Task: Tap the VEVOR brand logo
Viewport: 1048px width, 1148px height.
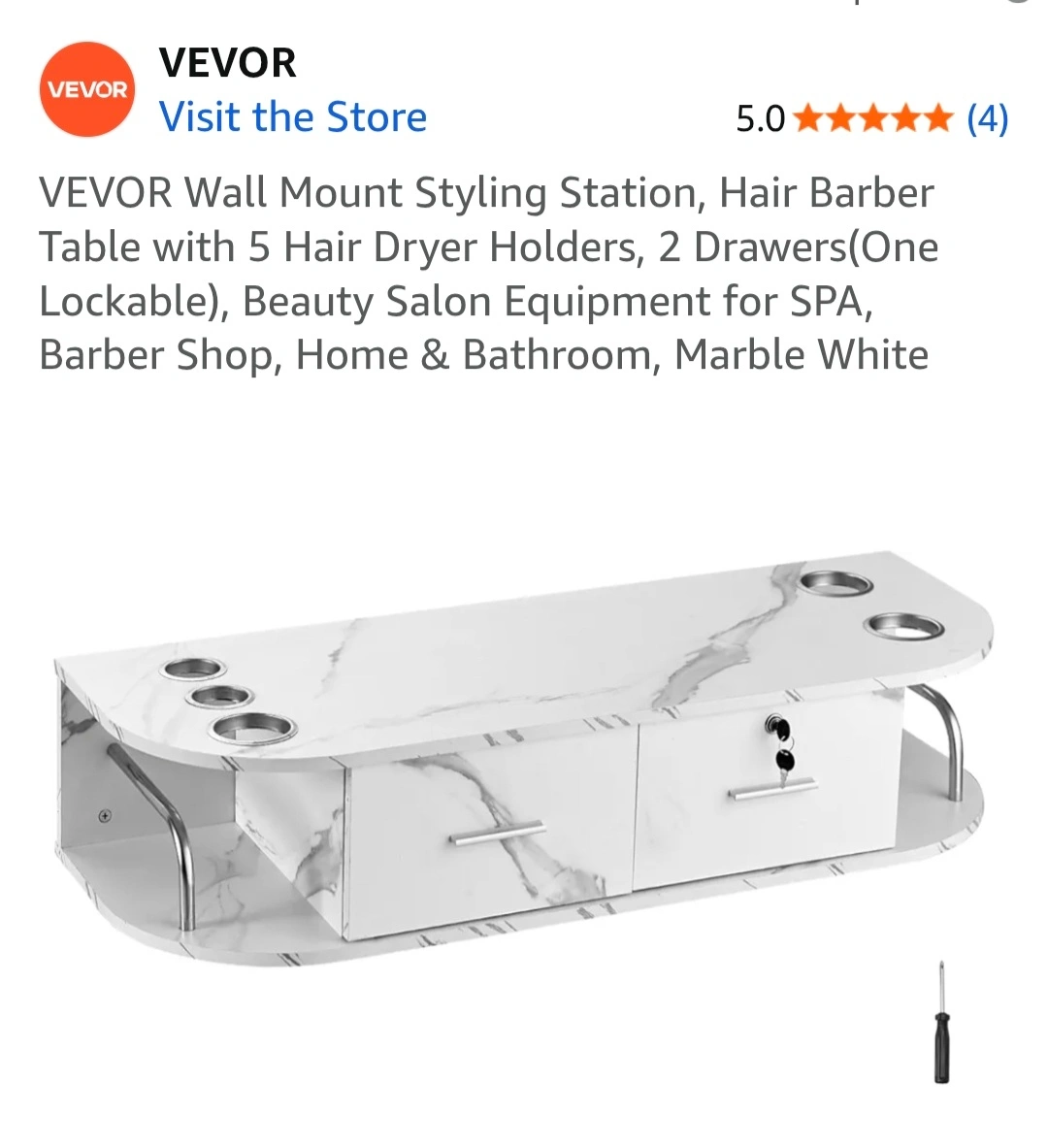Action: (x=87, y=89)
